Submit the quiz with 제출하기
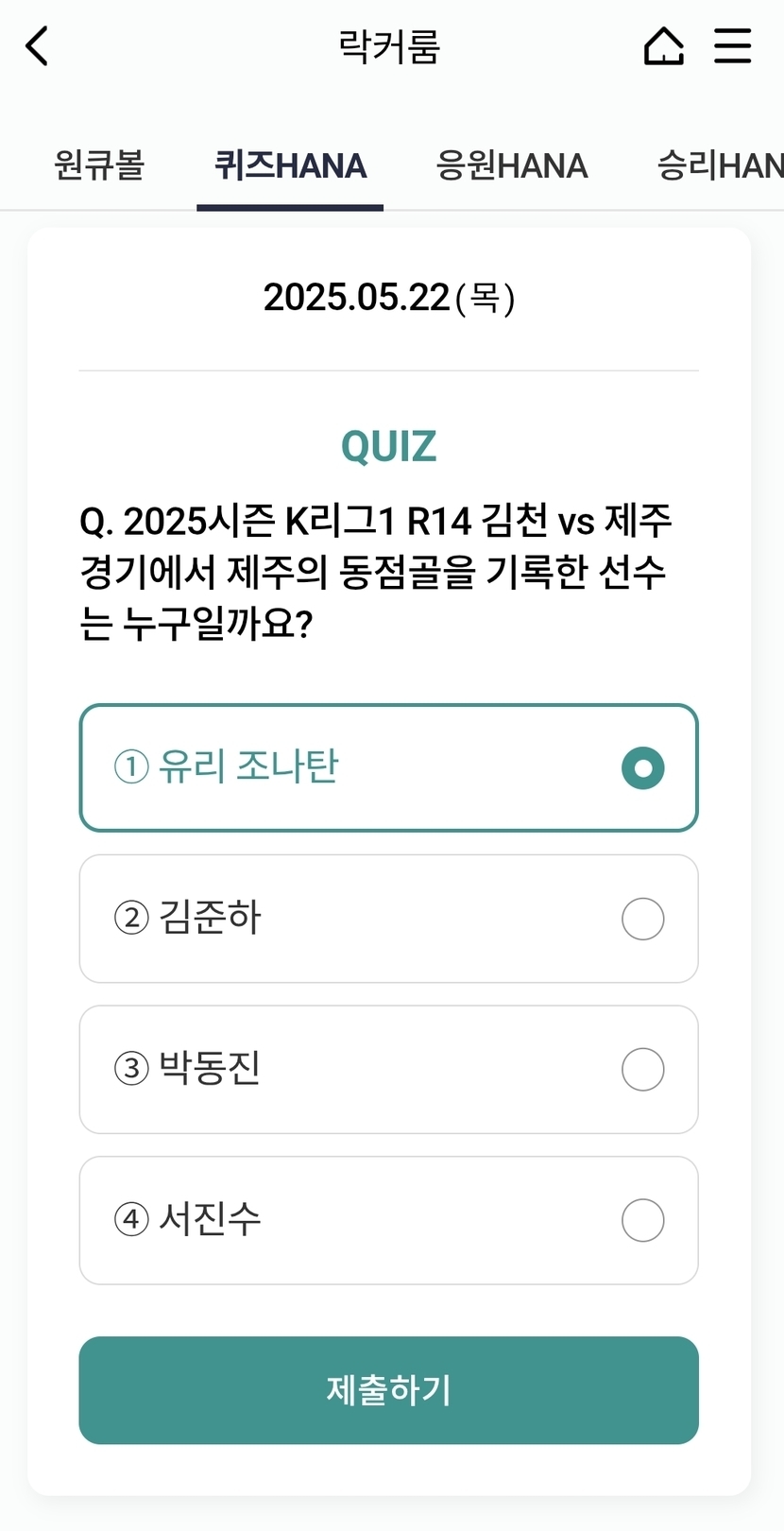The width and height of the screenshot is (784, 1531). [x=388, y=1390]
